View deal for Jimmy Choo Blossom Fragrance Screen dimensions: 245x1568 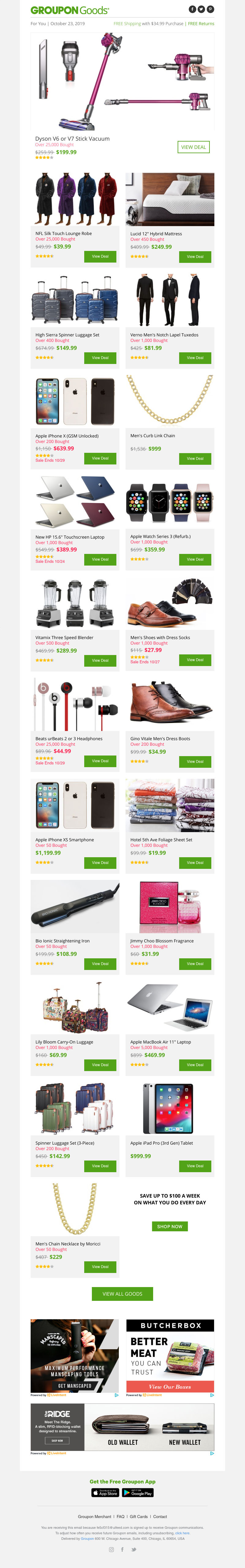tap(194, 964)
